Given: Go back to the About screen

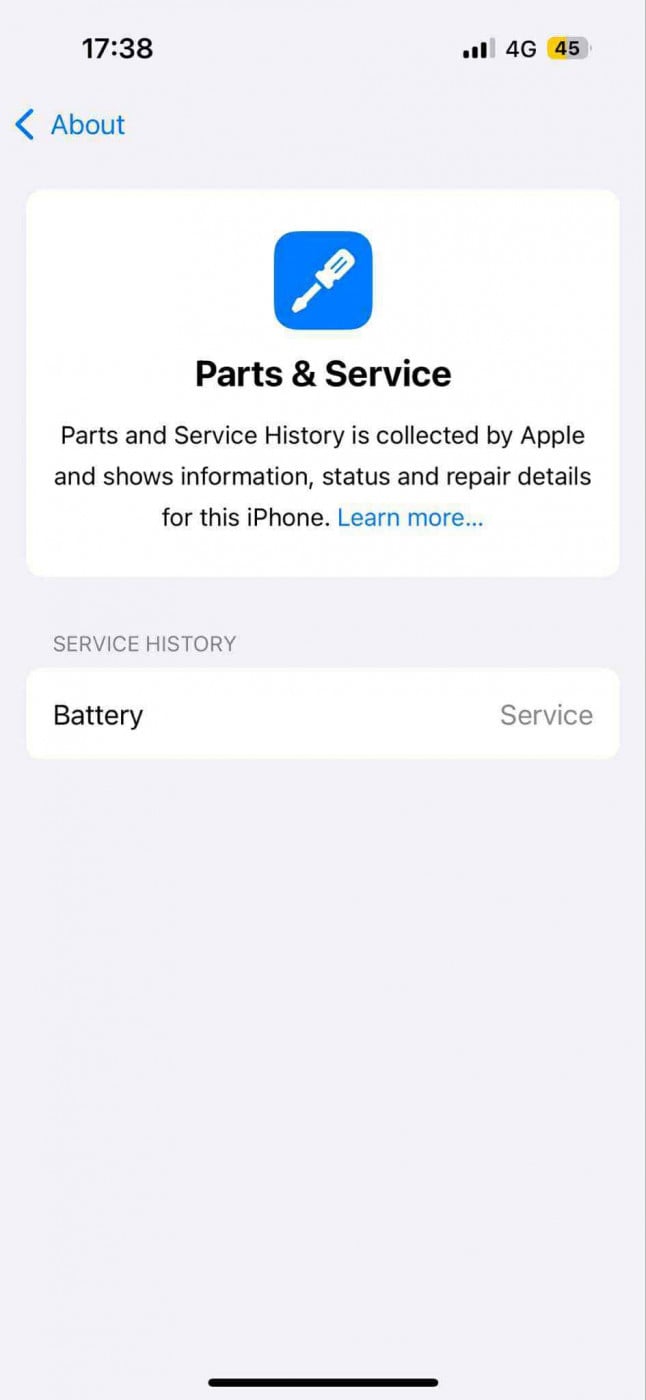Looking at the screenshot, I should [x=70, y=125].
